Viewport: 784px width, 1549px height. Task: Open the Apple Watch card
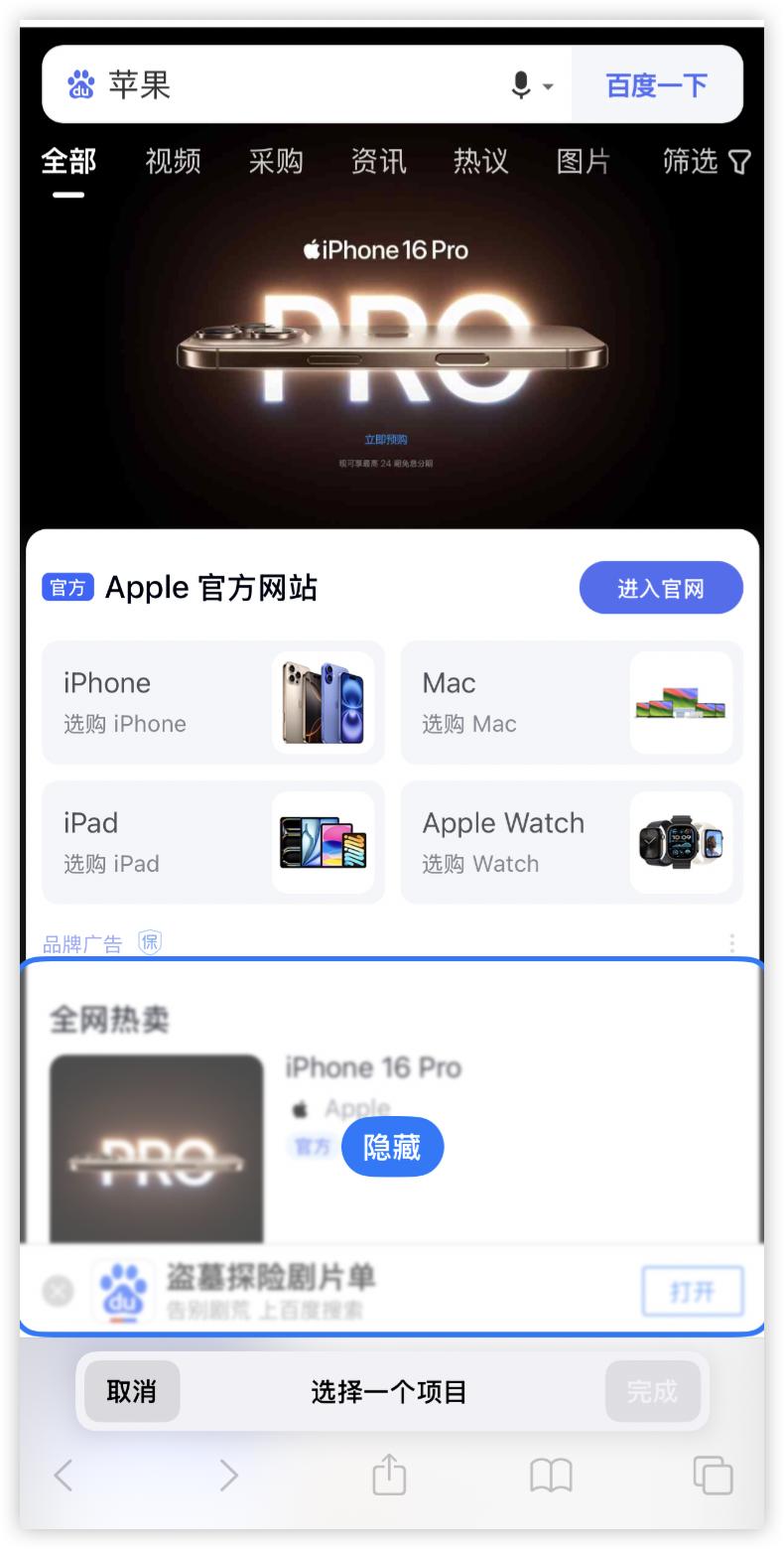572,842
